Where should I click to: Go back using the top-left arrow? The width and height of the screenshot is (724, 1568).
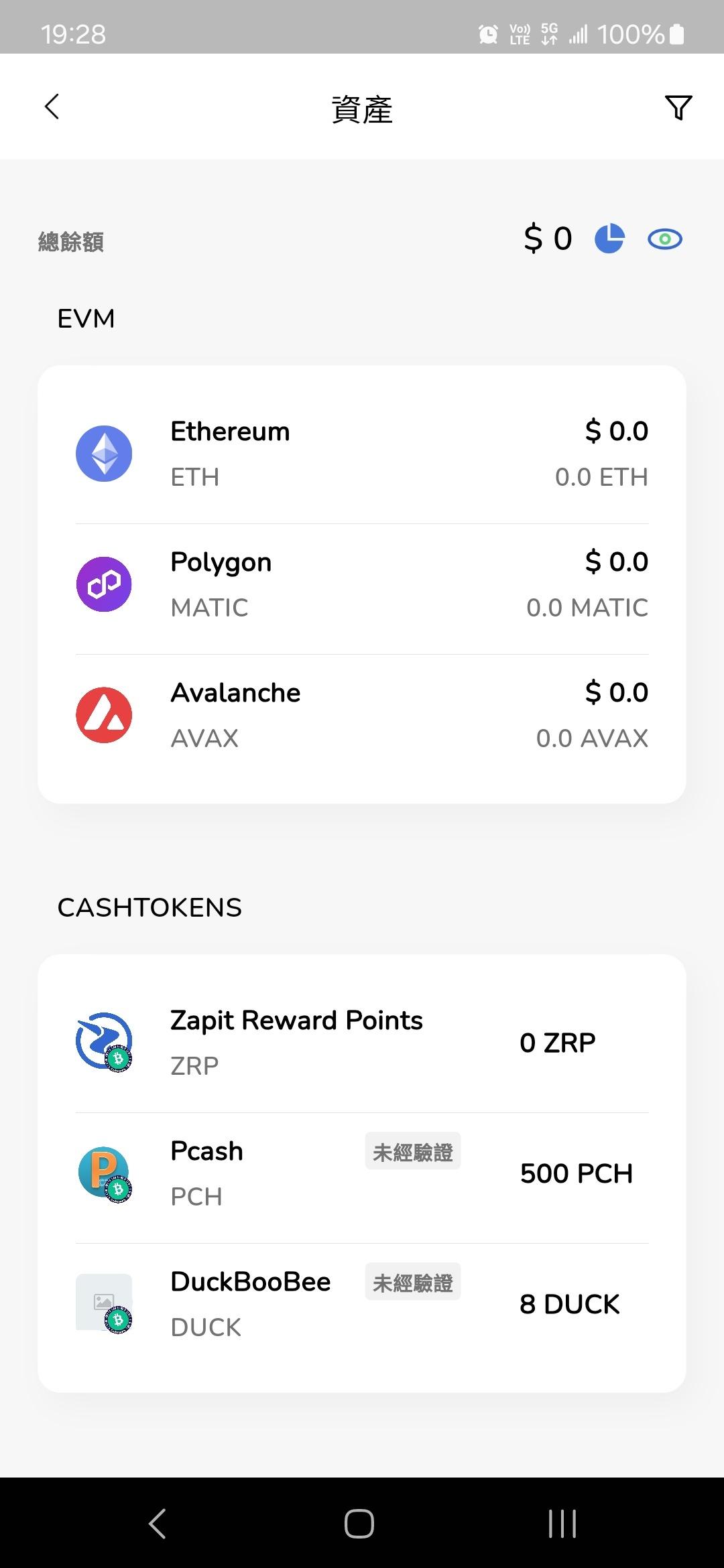52,107
